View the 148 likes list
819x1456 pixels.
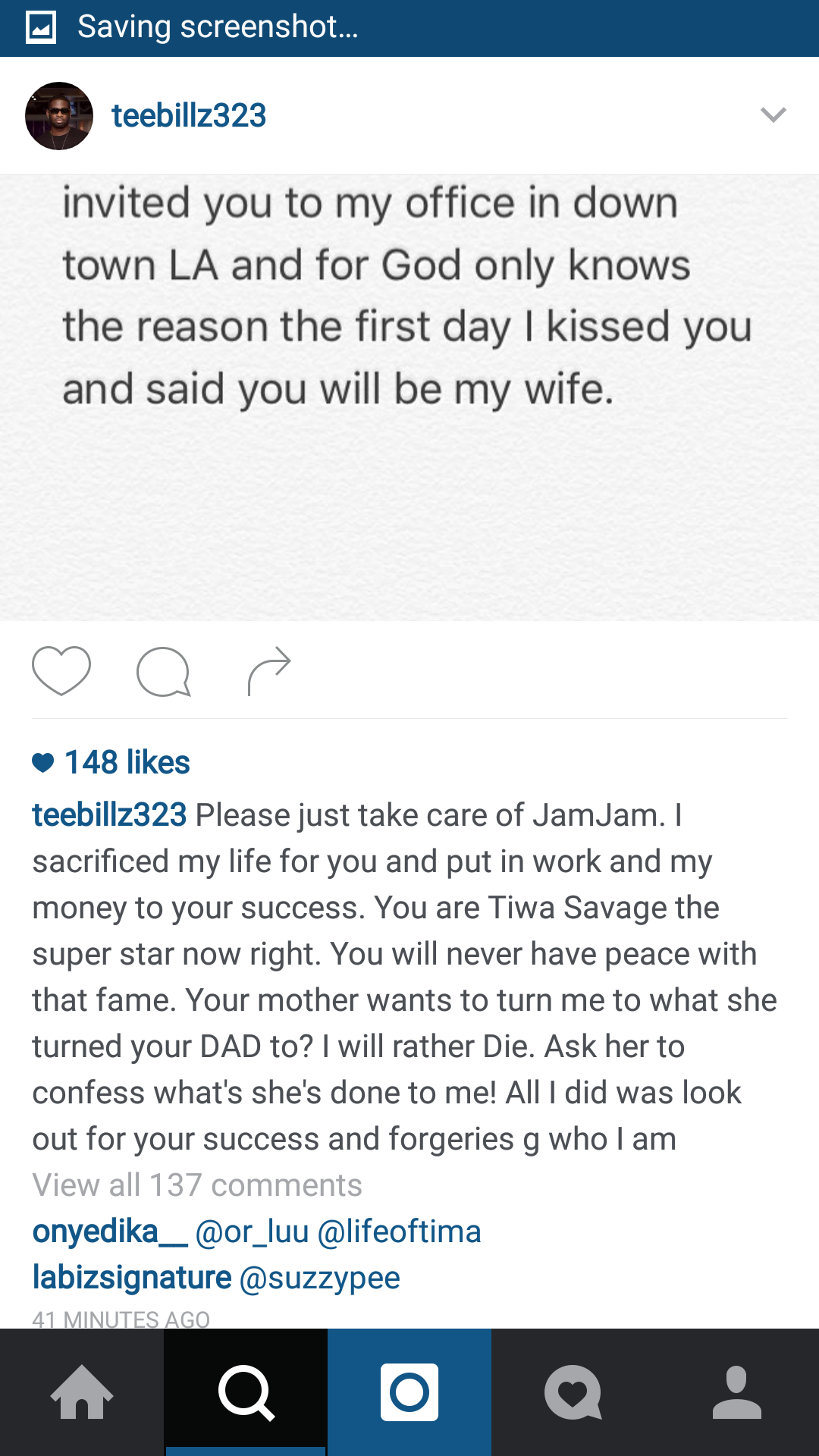pyautogui.click(x=111, y=762)
